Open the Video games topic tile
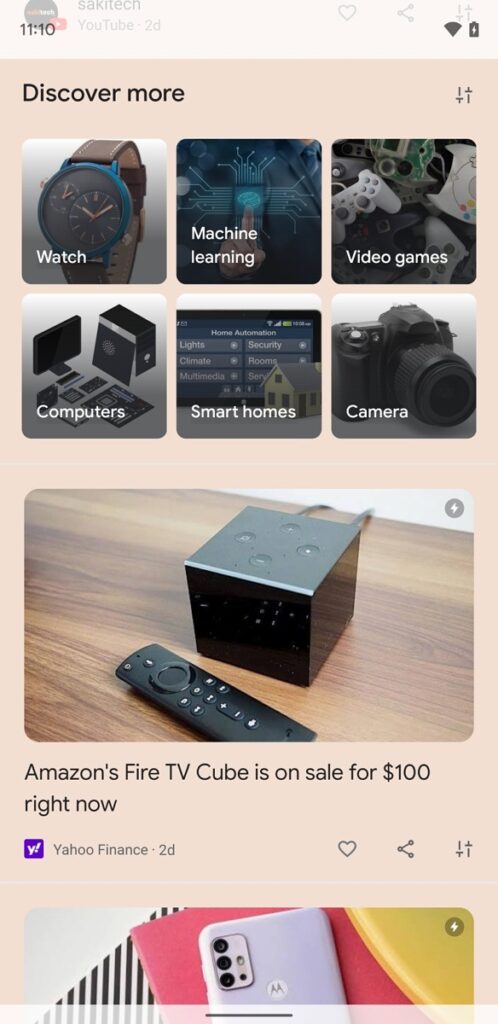Screen dimensions: 498x1024 click(403, 211)
